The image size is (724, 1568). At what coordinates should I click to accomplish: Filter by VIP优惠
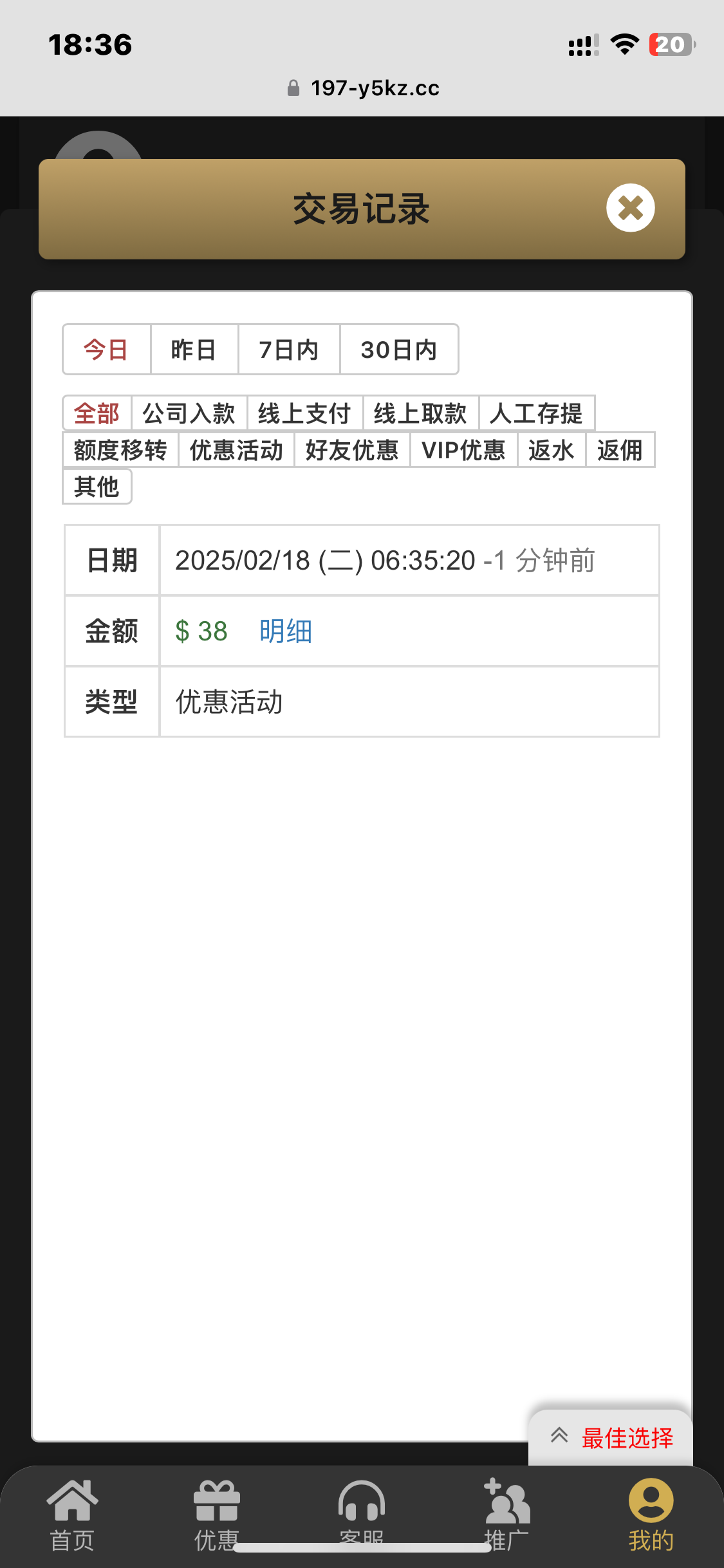click(x=463, y=450)
